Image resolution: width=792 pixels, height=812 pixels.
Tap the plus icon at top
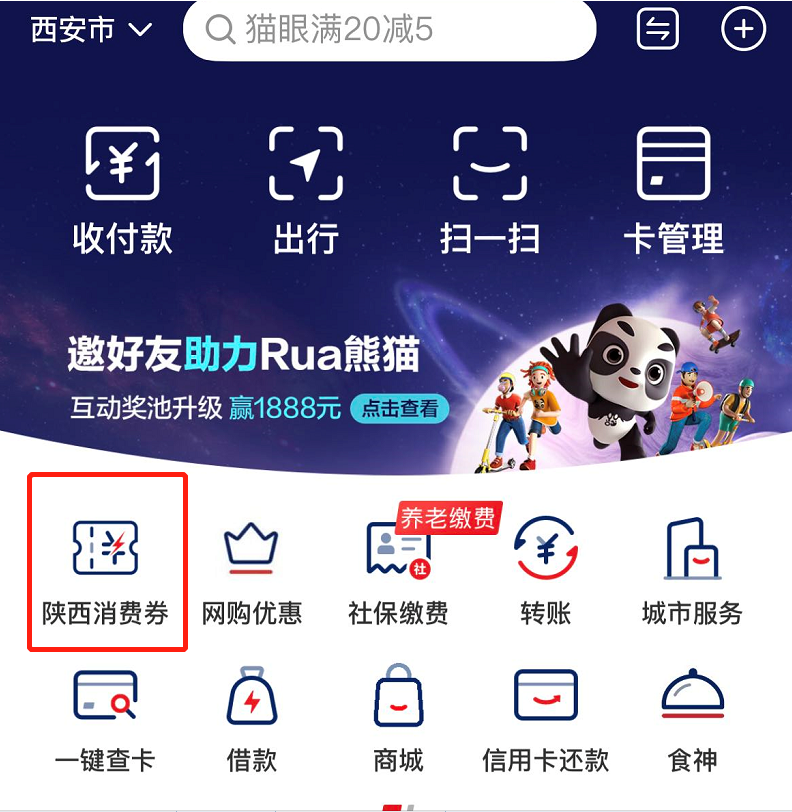(743, 29)
